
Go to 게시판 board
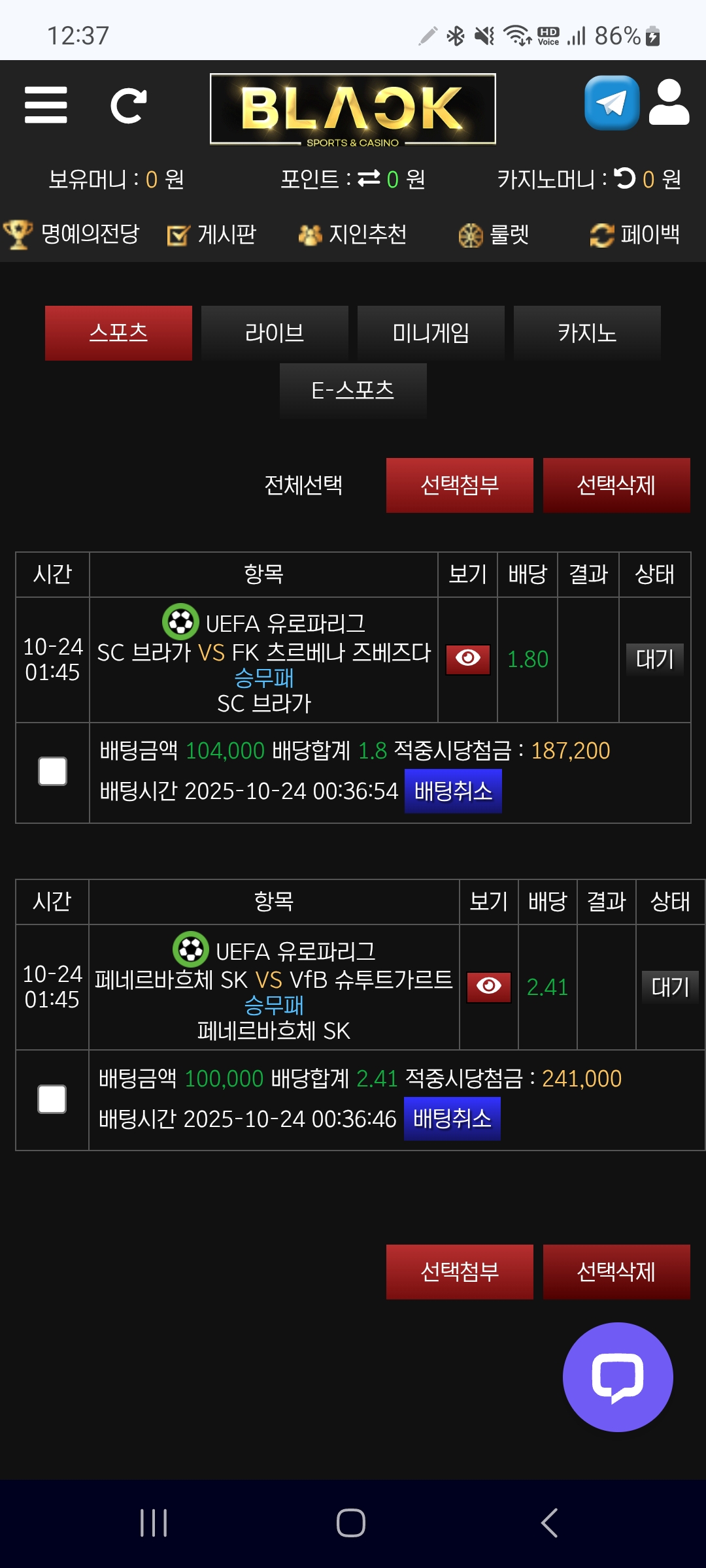[212, 234]
